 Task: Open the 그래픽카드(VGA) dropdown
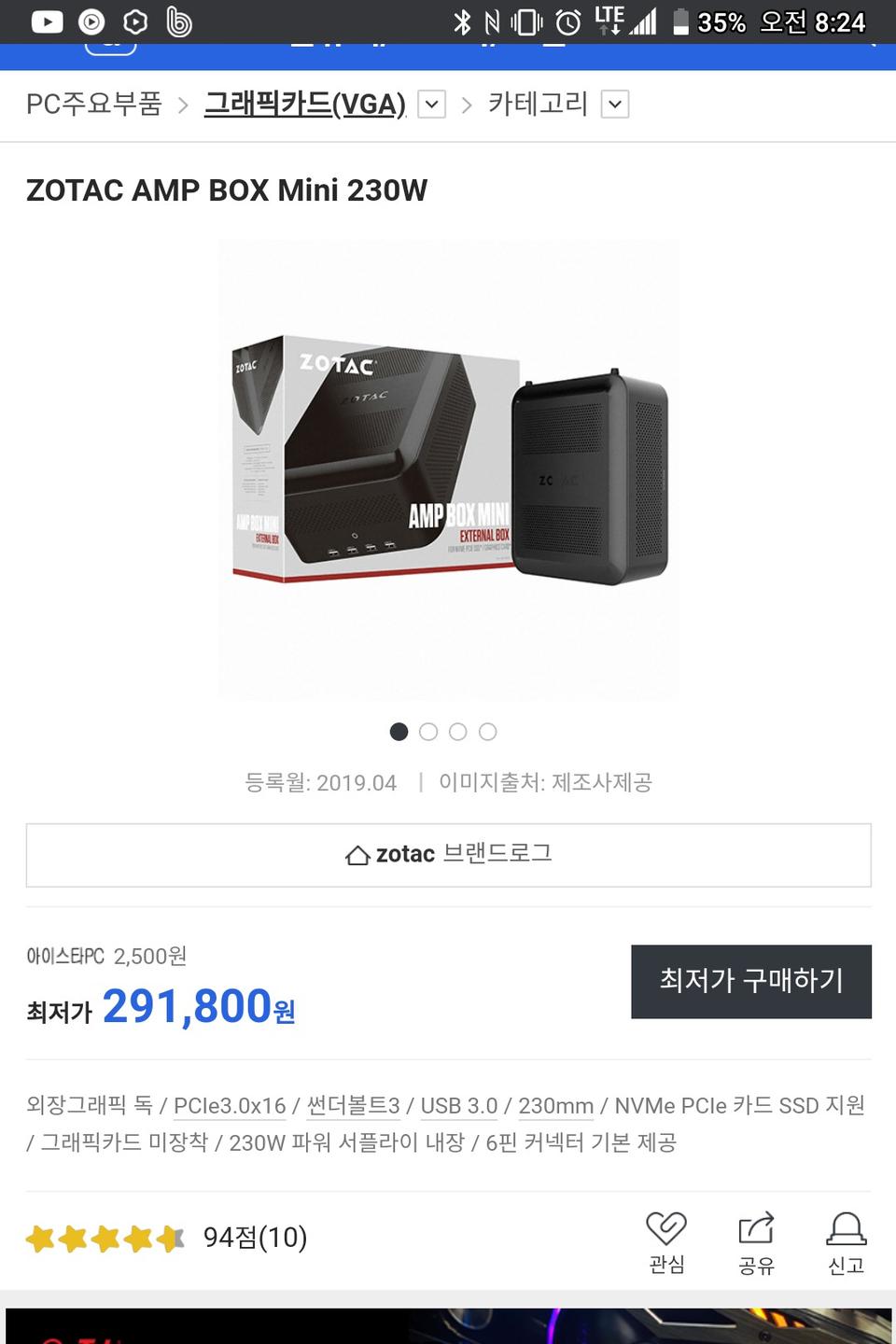coord(430,104)
